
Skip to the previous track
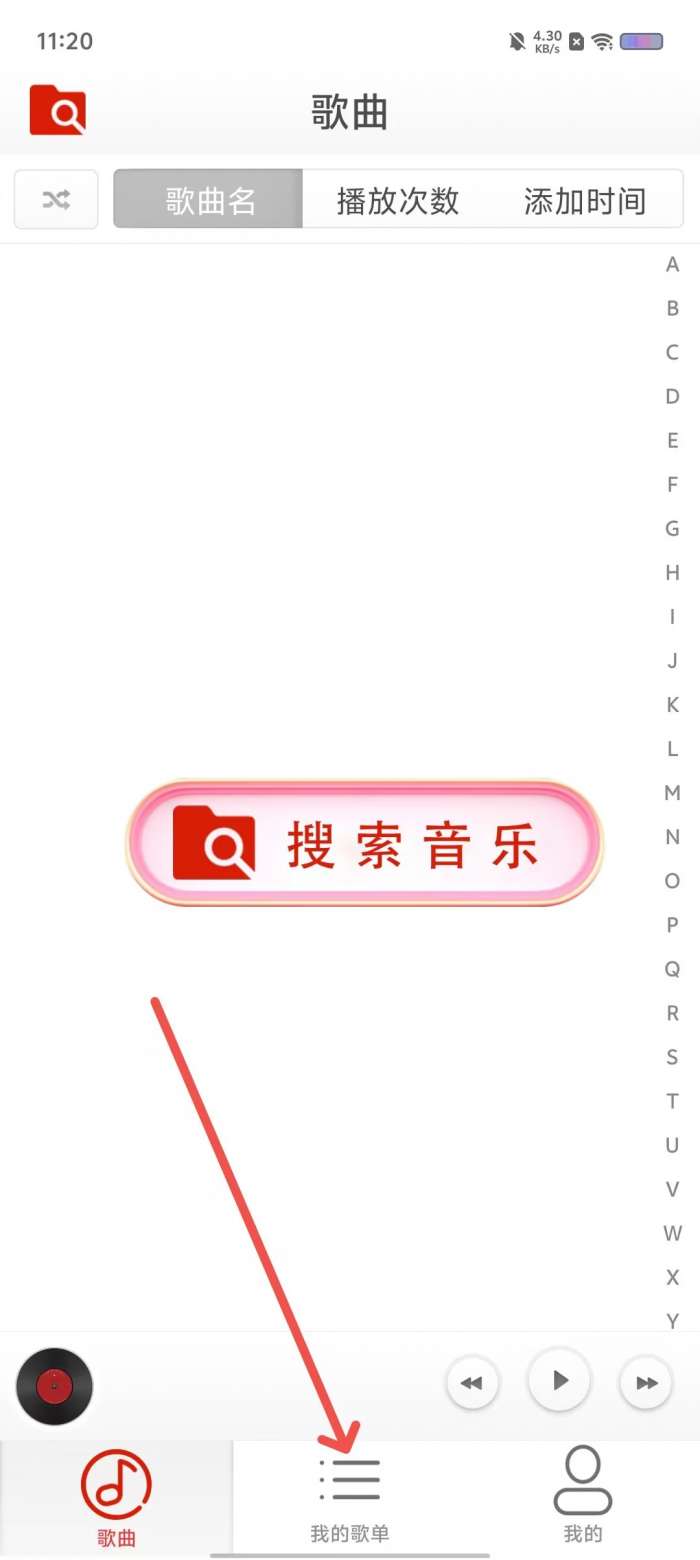[x=472, y=1383]
